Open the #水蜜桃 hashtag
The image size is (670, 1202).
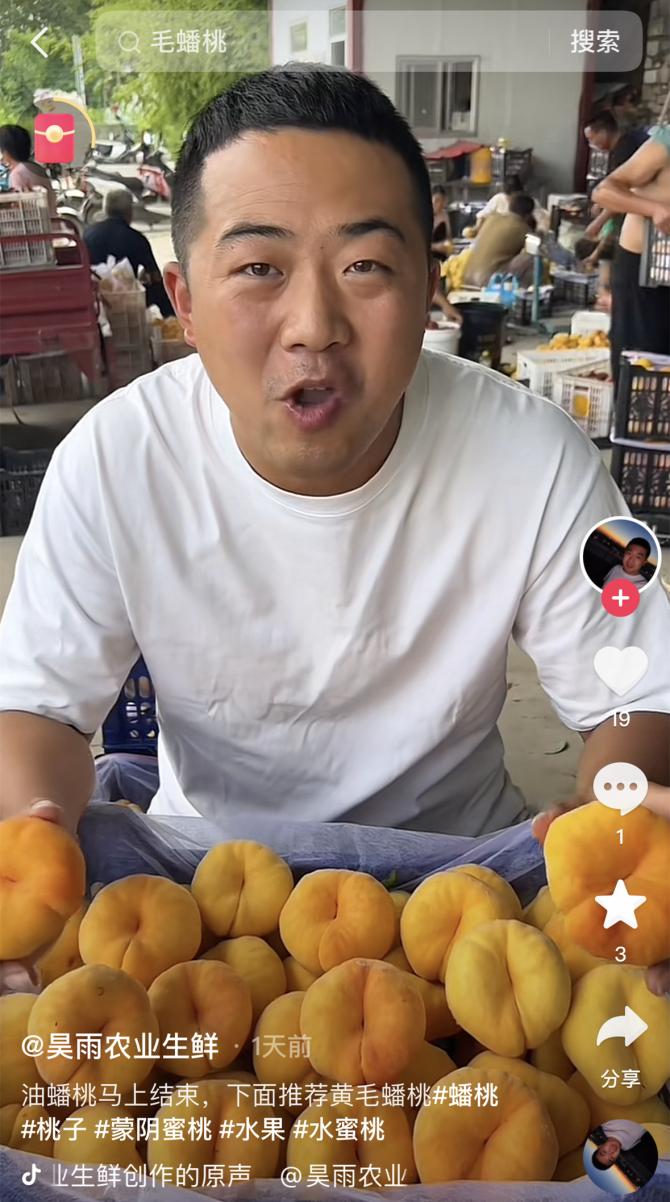[x=338, y=1129]
